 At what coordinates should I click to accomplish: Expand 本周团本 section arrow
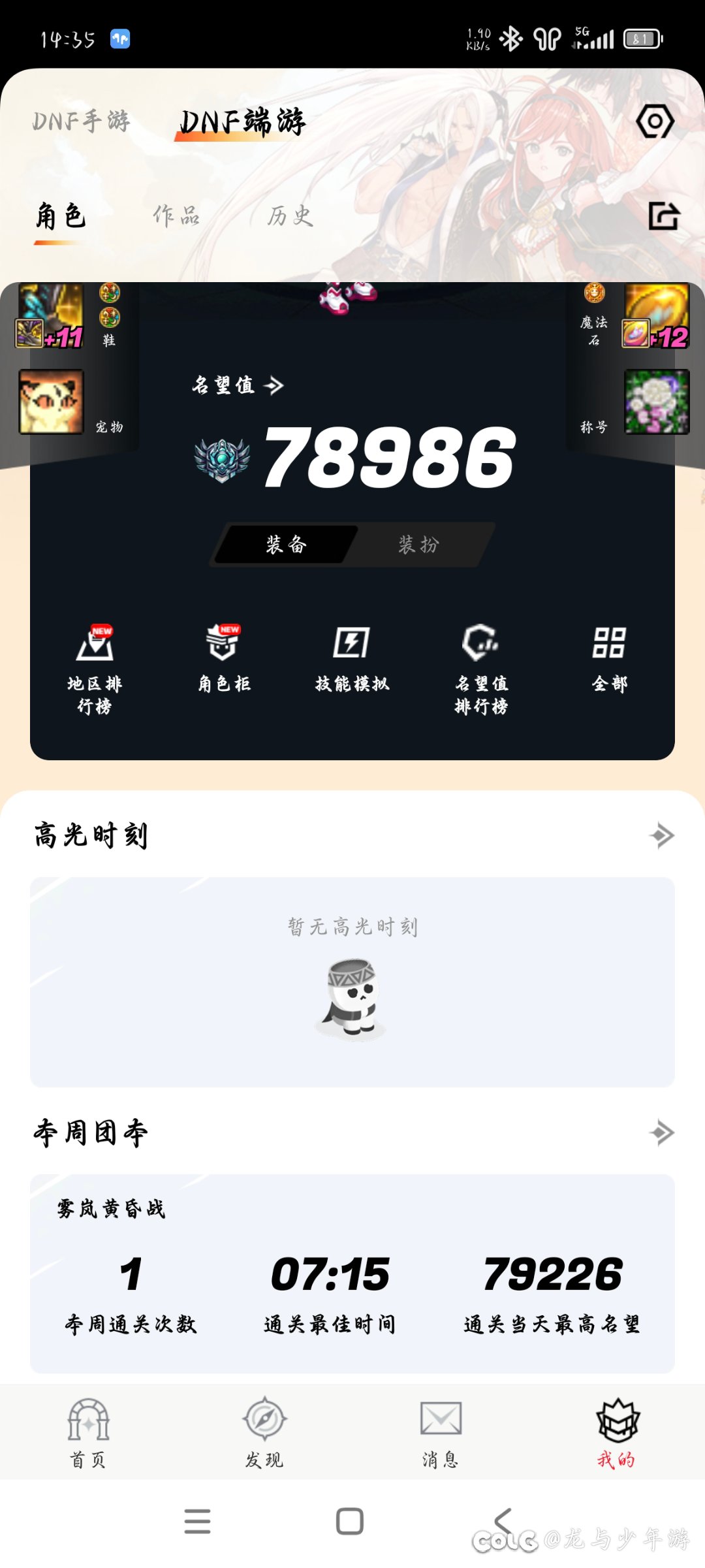pyautogui.click(x=662, y=1132)
